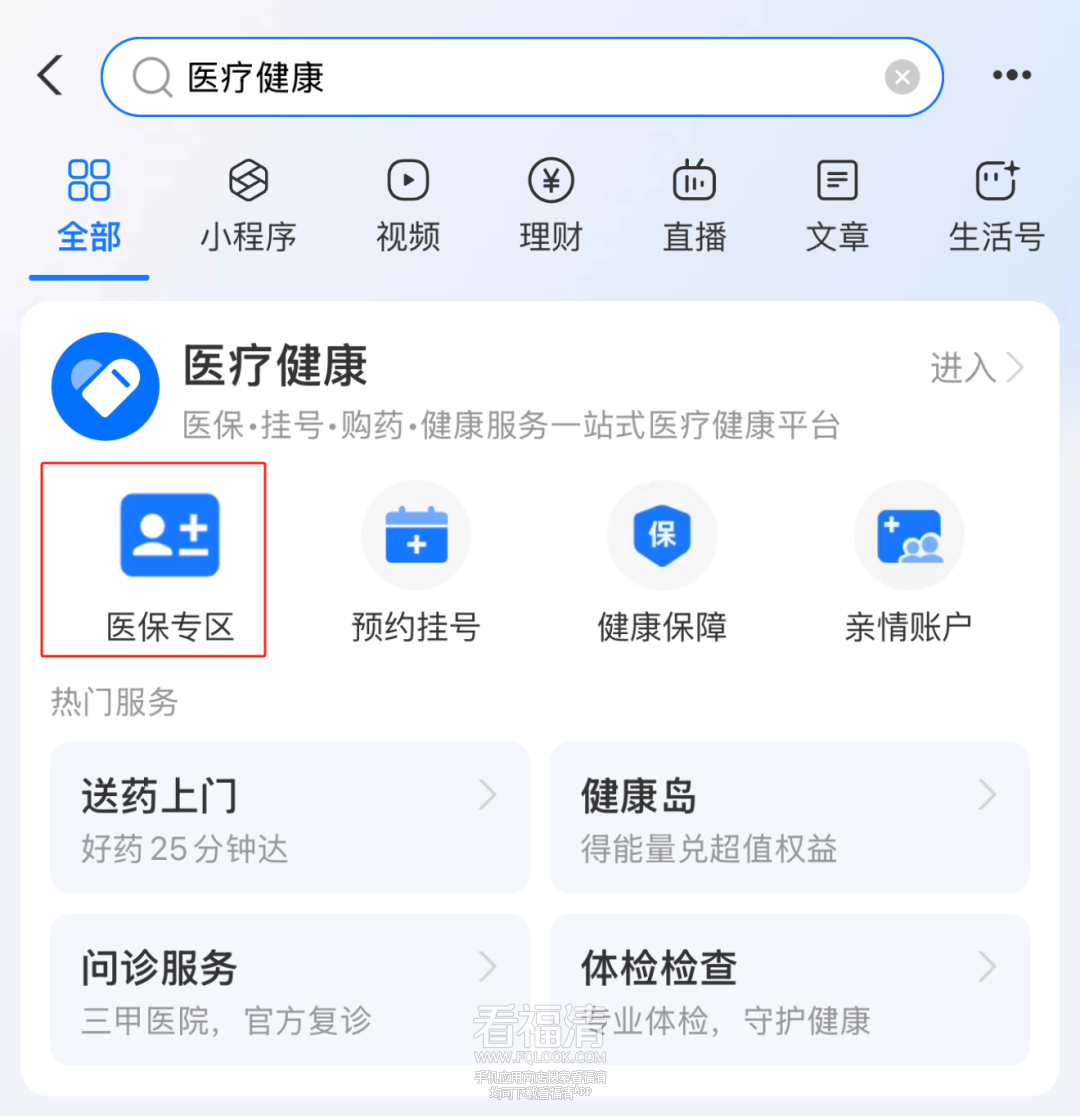Viewport: 1080px width, 1116px height.
Task: Select the 全部 tab
Action: (89, 206)
